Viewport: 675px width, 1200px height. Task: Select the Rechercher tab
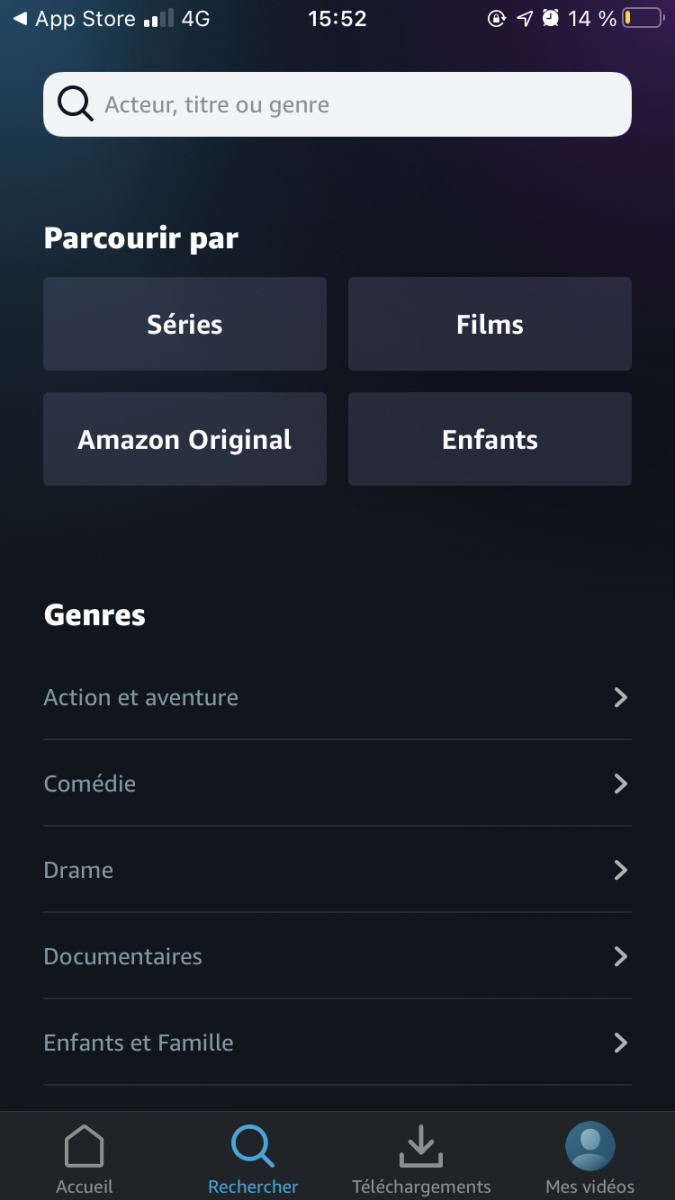tap(253, 1158)
